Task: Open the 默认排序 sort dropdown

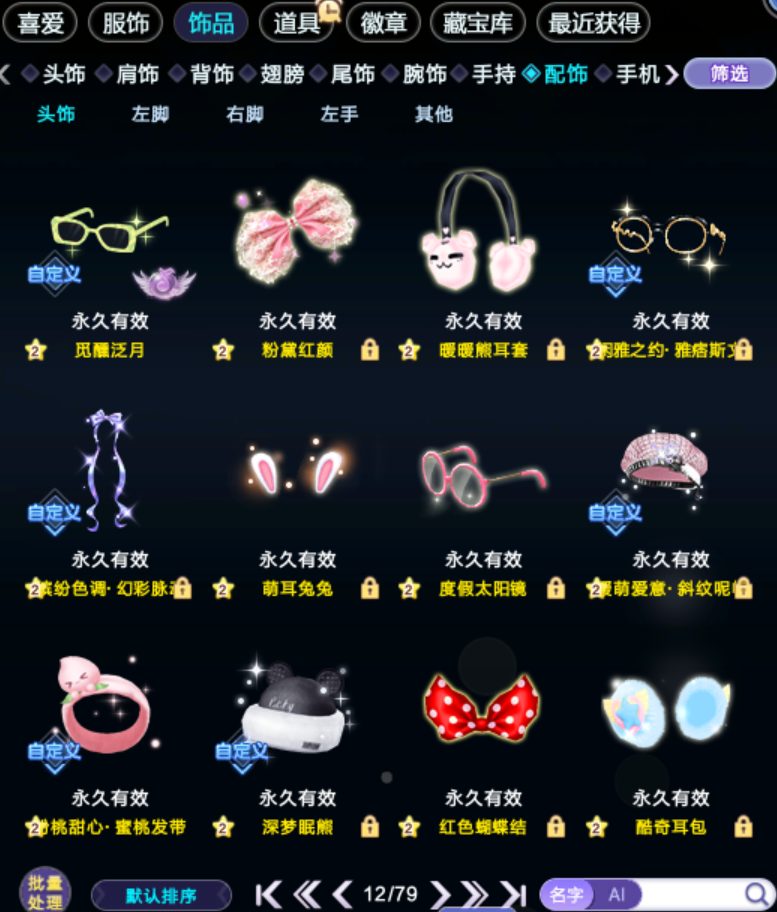Action: coord(161,895)
